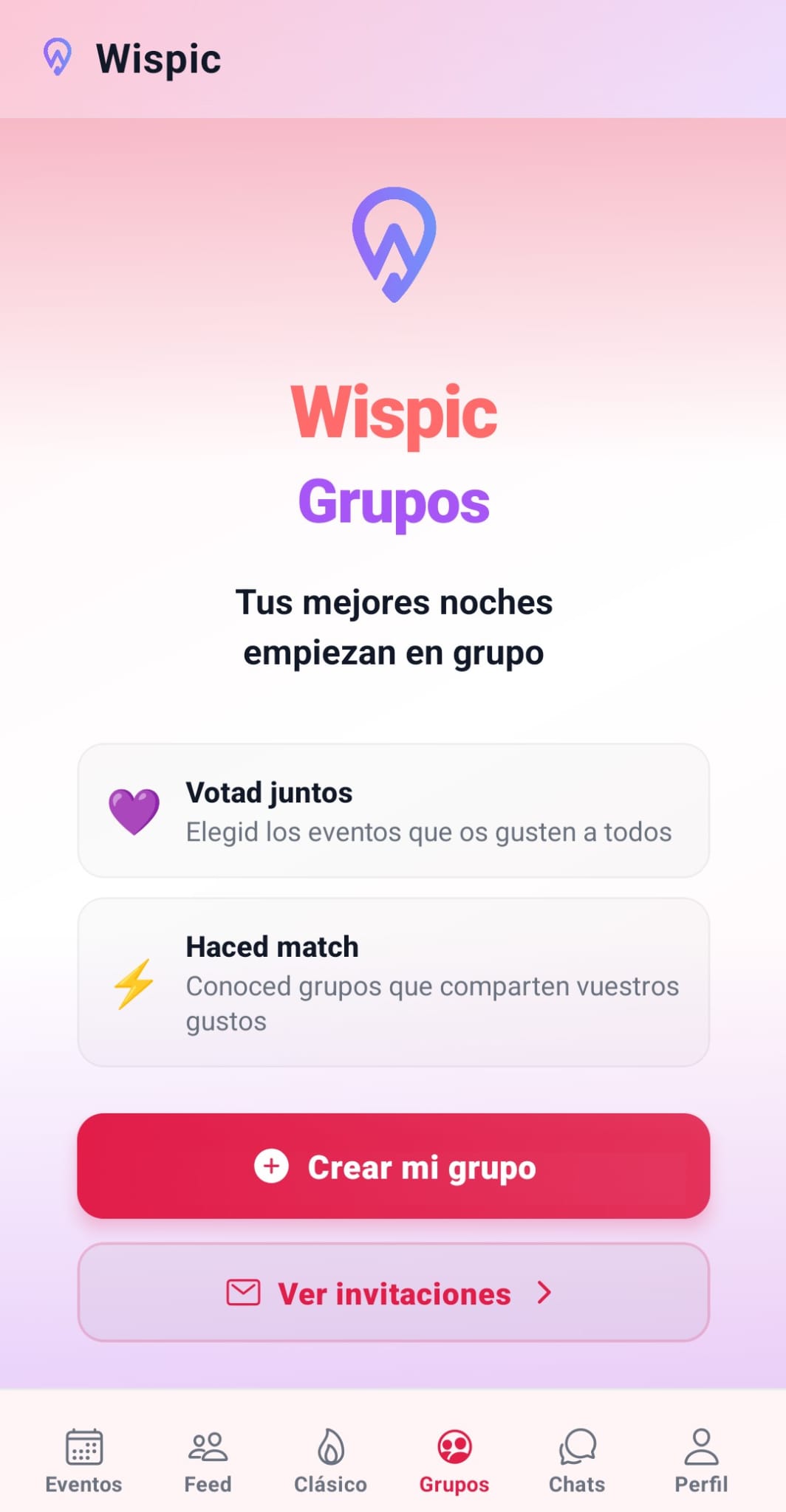786x1512 pixels.
Task: Tap the Votad juntos info card
Action: pyautogui.click(x=393, y=810)
